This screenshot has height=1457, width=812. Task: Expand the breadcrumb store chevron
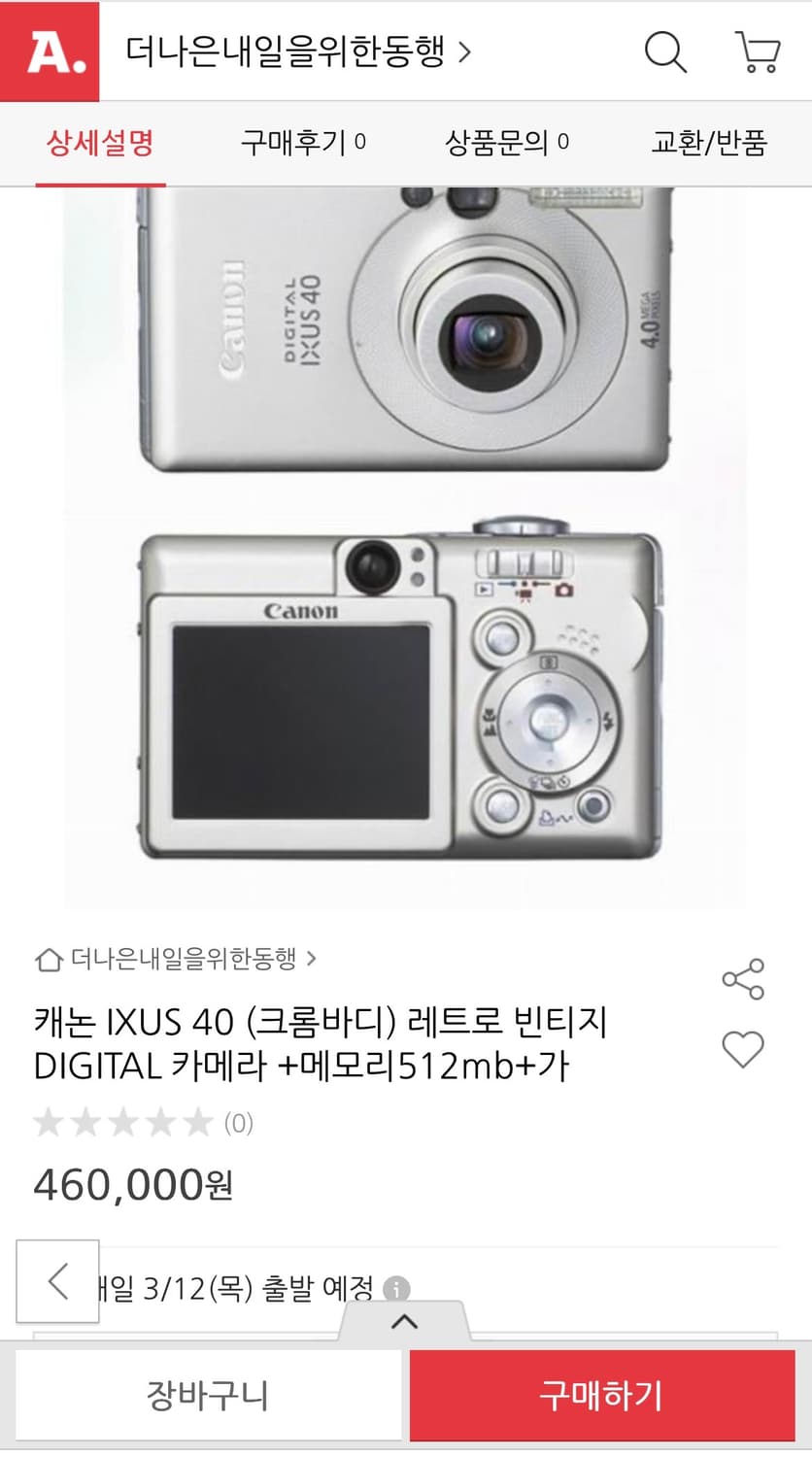[311, 958]
